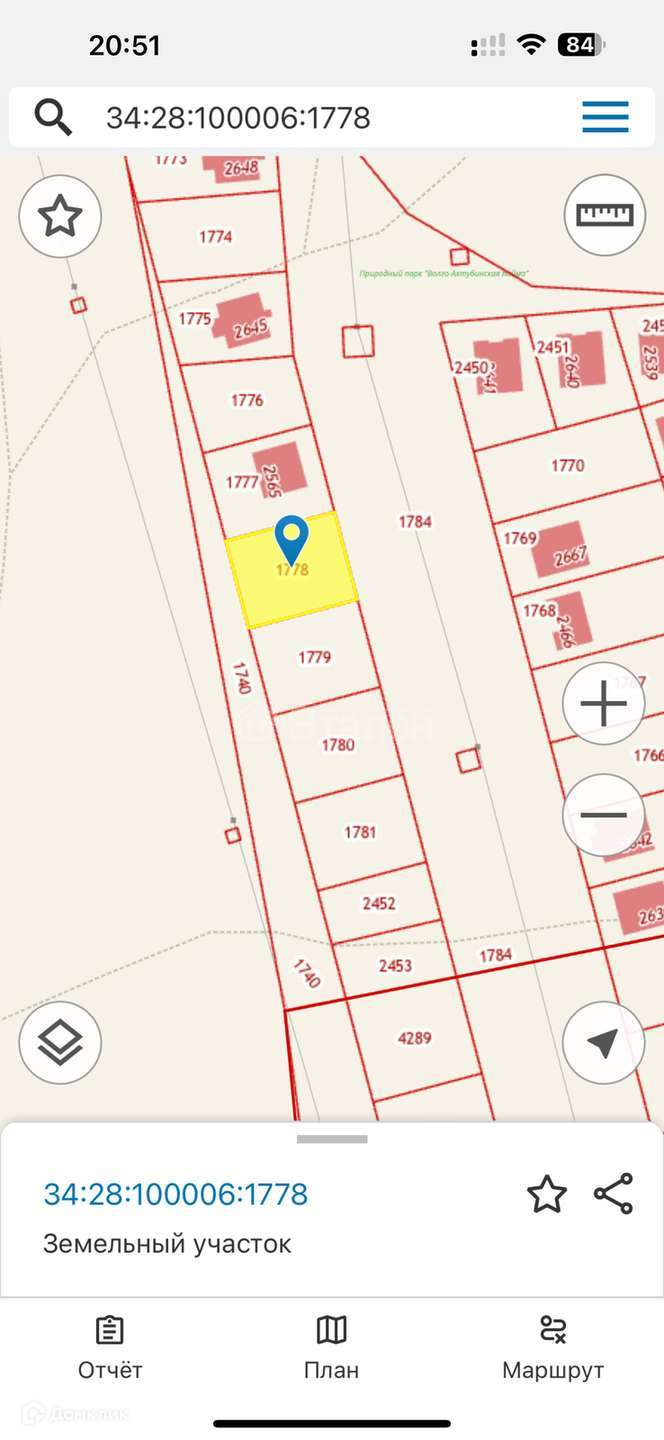Open the Отчёт tab

click(x=110, y=1348)
